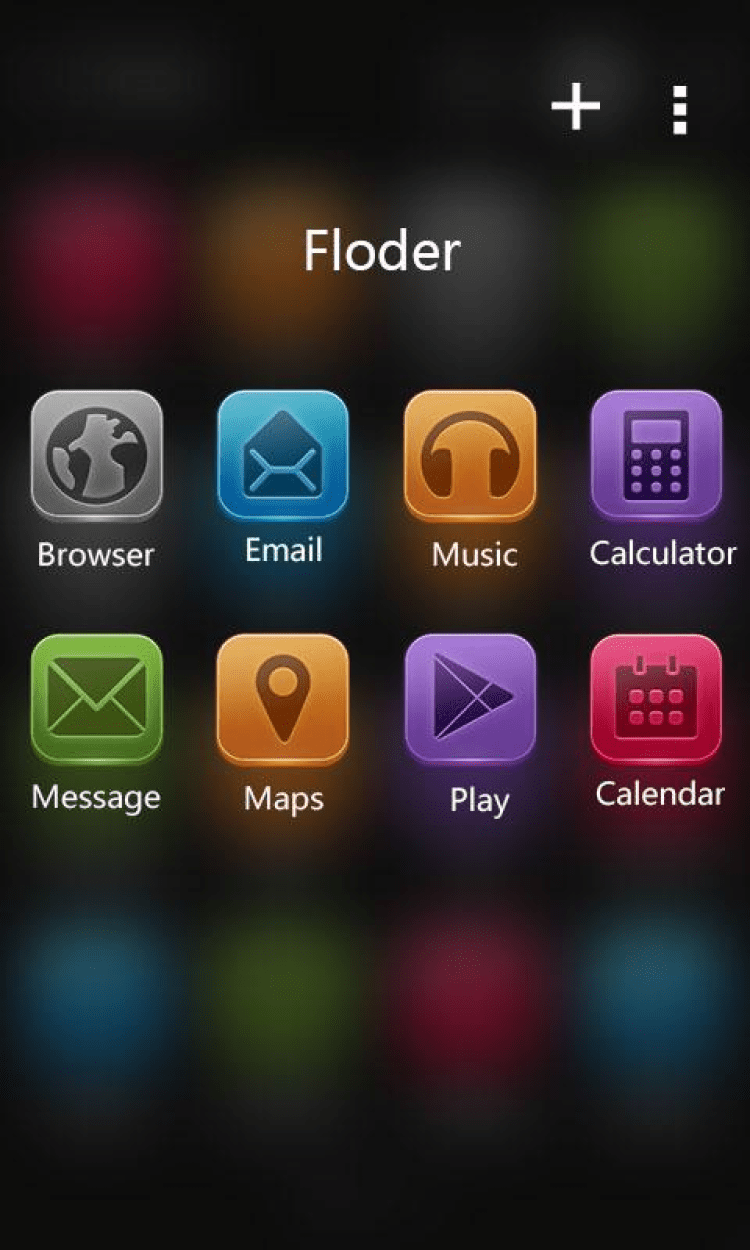
Task: Start the Music app
Action: 470,456
